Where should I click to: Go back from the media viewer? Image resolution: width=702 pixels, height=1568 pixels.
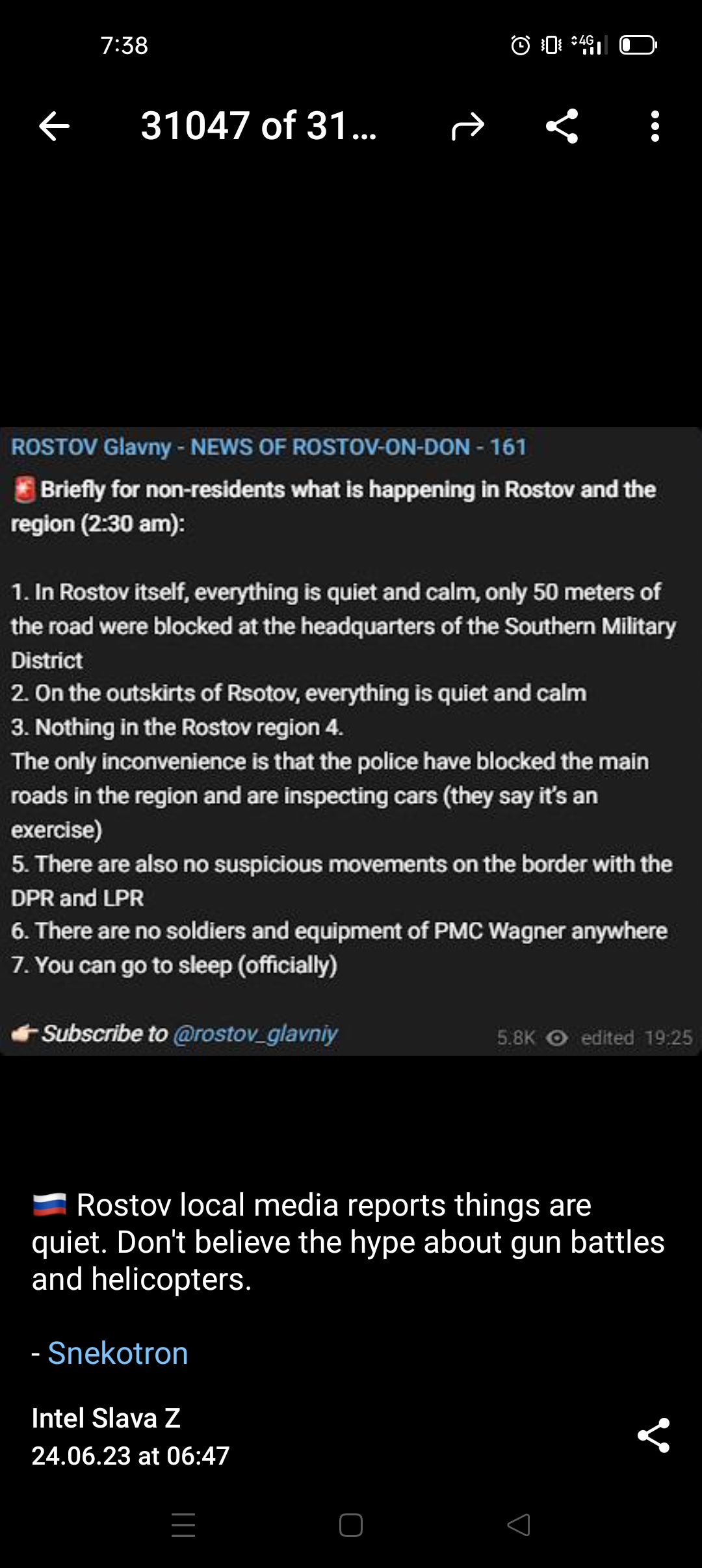(54, 126)
